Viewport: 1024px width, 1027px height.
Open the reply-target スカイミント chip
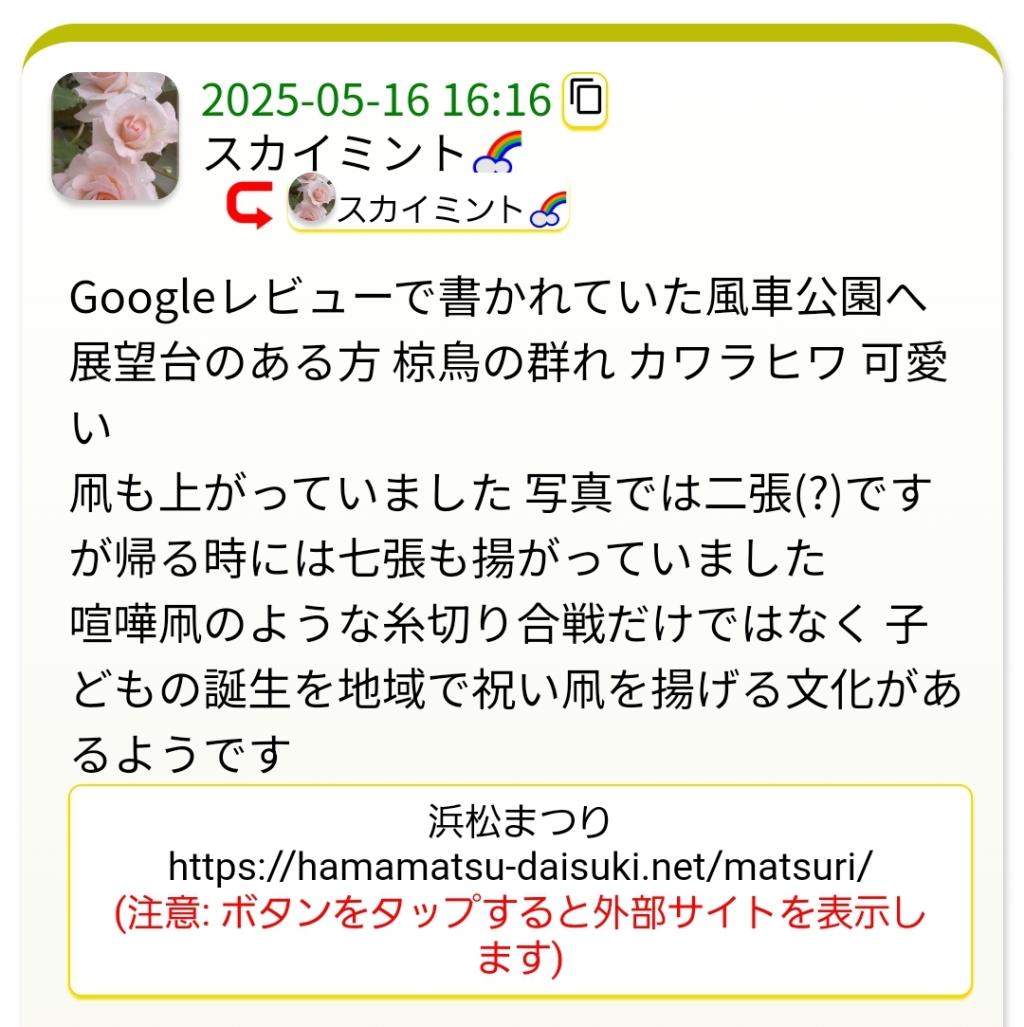428,206
